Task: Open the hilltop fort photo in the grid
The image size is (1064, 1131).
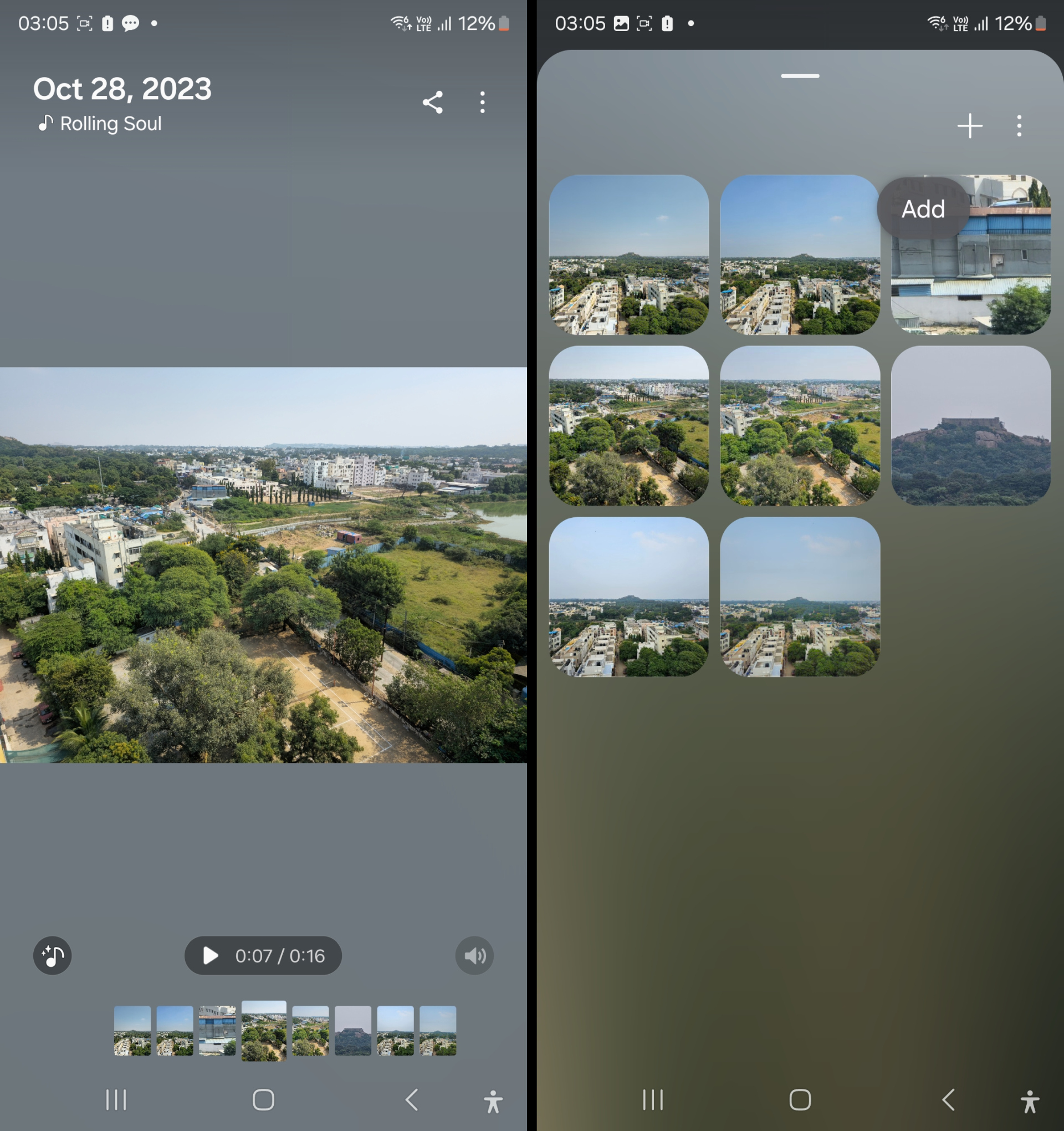Action: click(x=970, y=426)
